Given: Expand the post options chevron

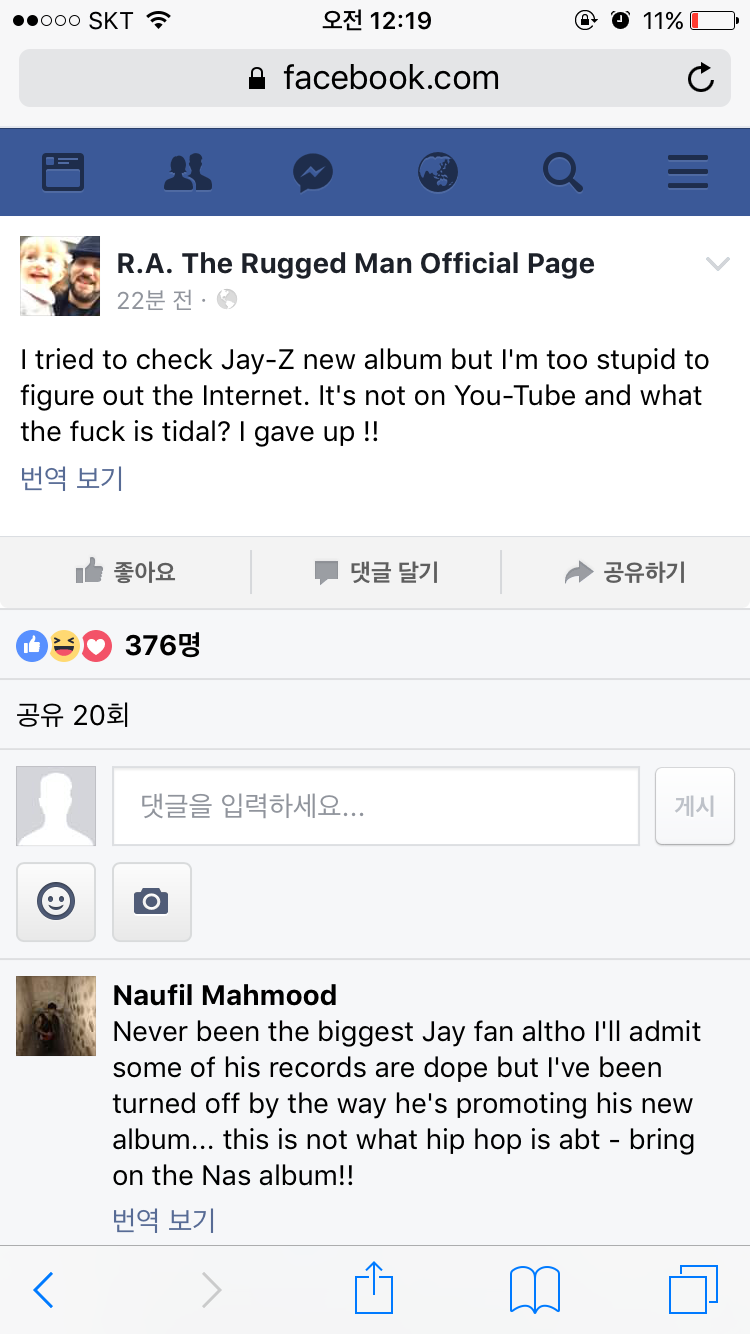Looking at the screenshot, I should coord(717,264).
